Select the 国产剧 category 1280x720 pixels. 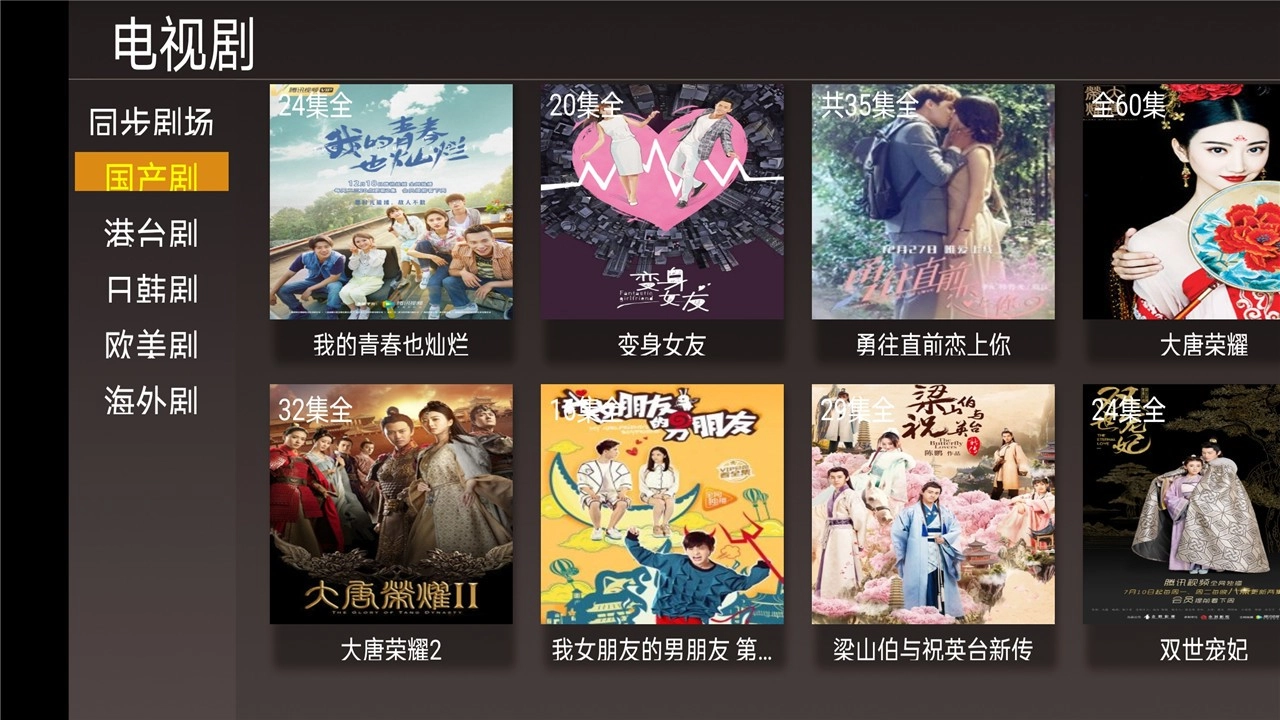pos(151,174)
